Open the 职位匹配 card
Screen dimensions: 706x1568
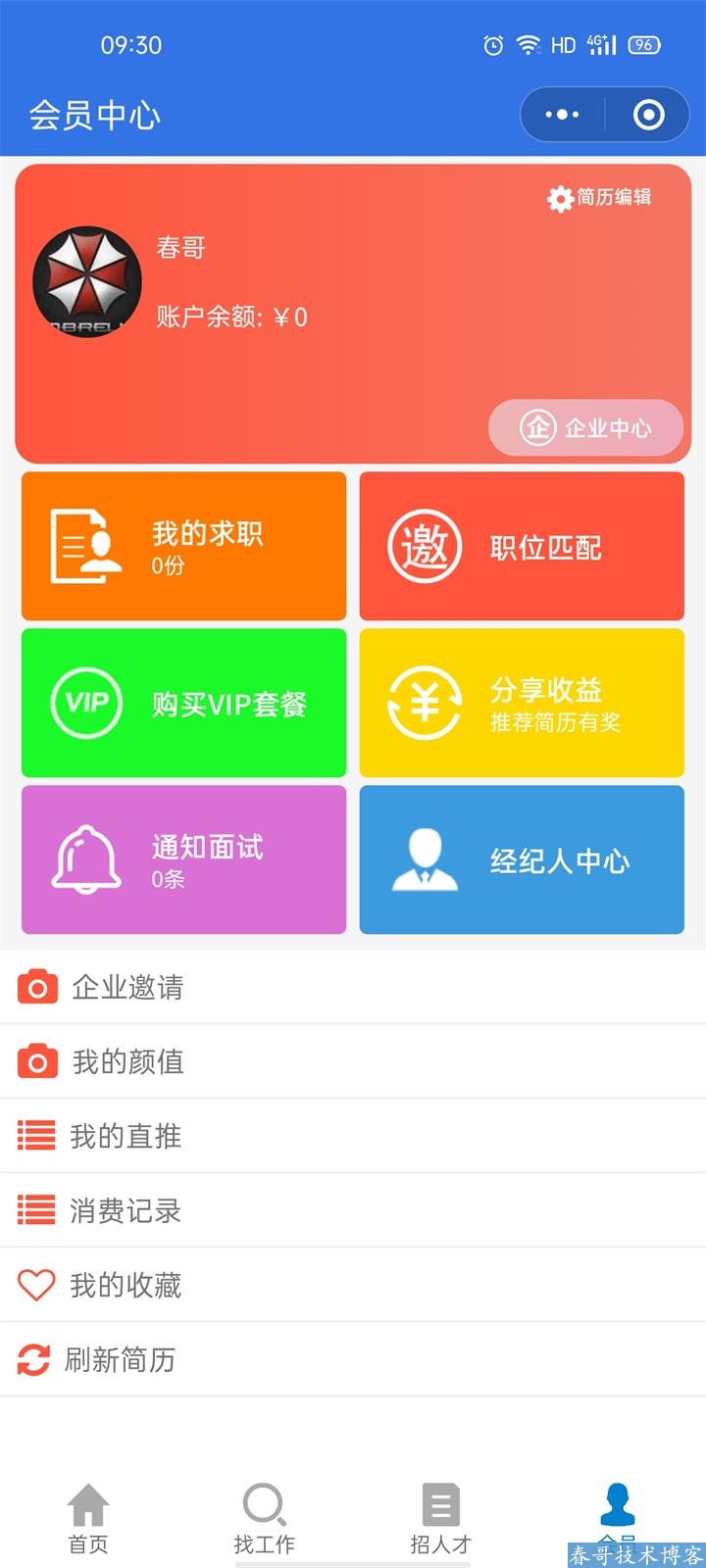click(x=522, y=546)
